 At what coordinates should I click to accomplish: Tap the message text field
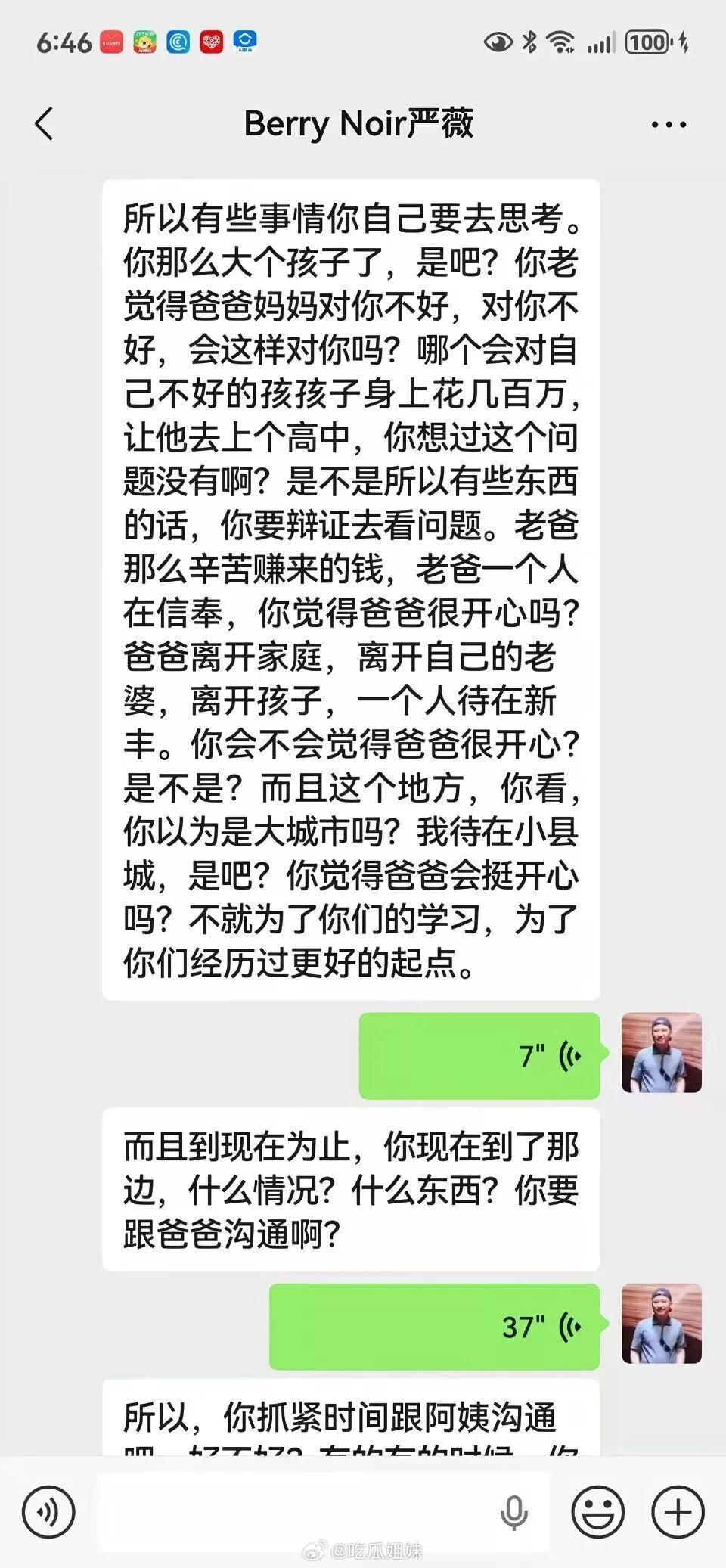(323, 1512)
